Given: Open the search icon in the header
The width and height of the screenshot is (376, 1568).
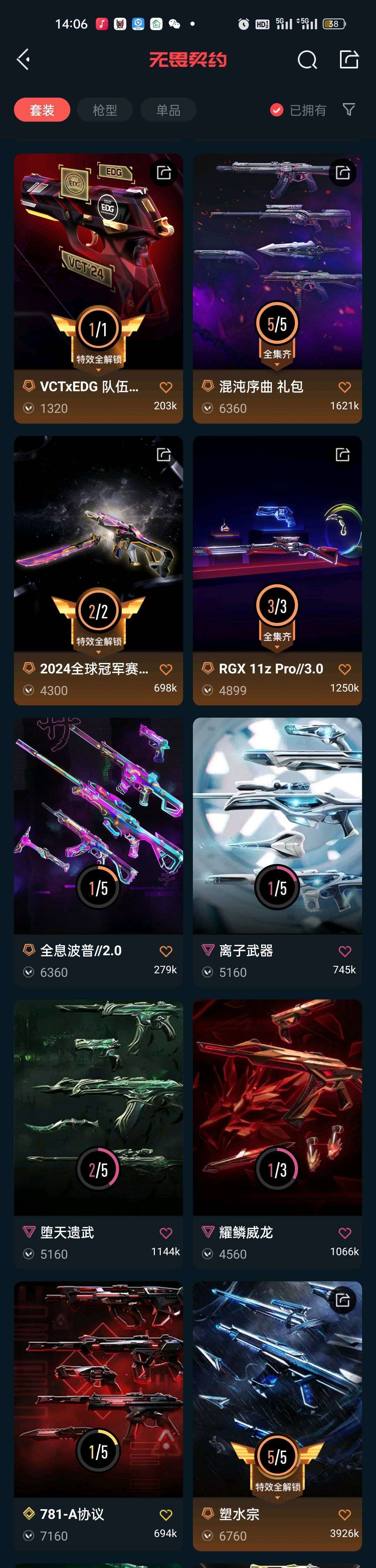Looking at the screenshot, I should click(307, 60).
